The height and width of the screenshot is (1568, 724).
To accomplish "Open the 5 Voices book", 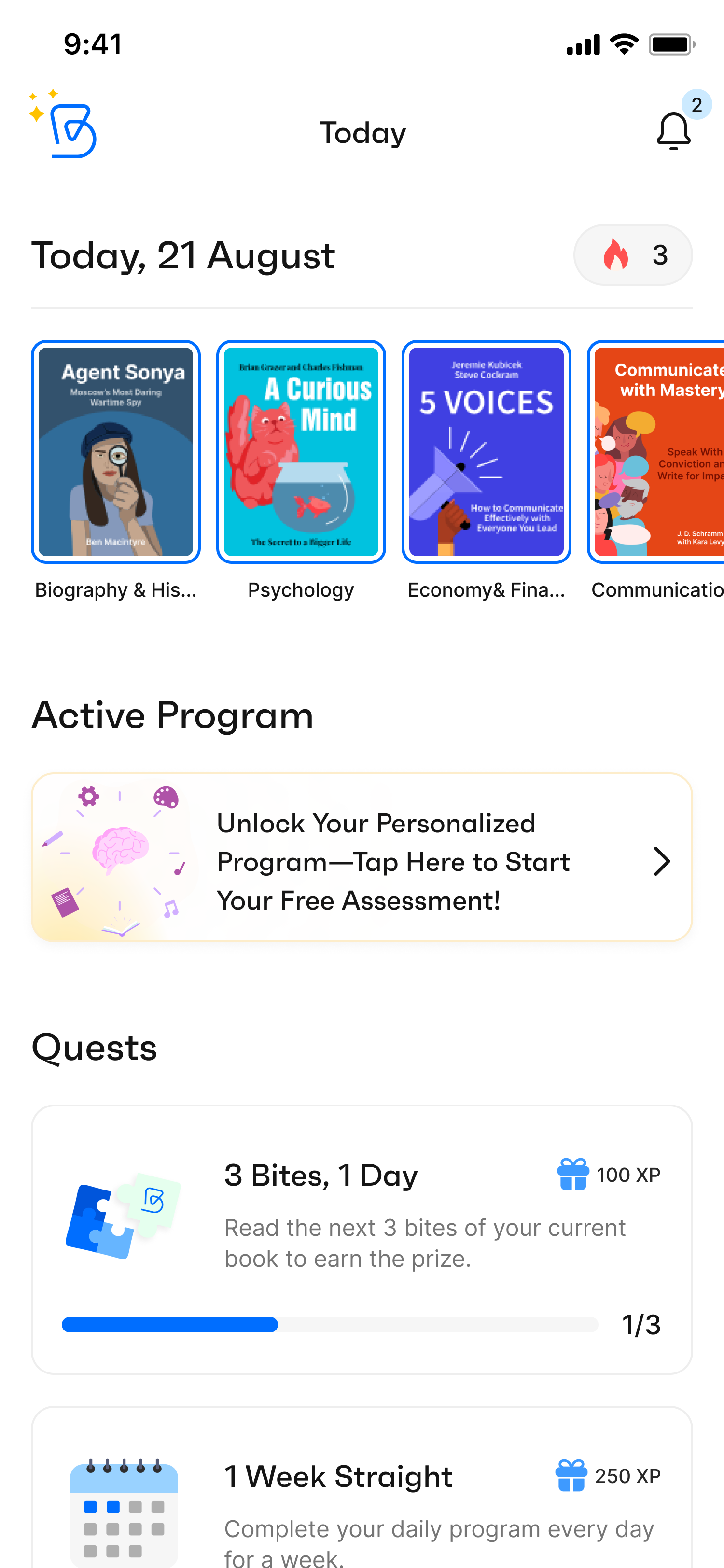I will (x=486, y=452).
